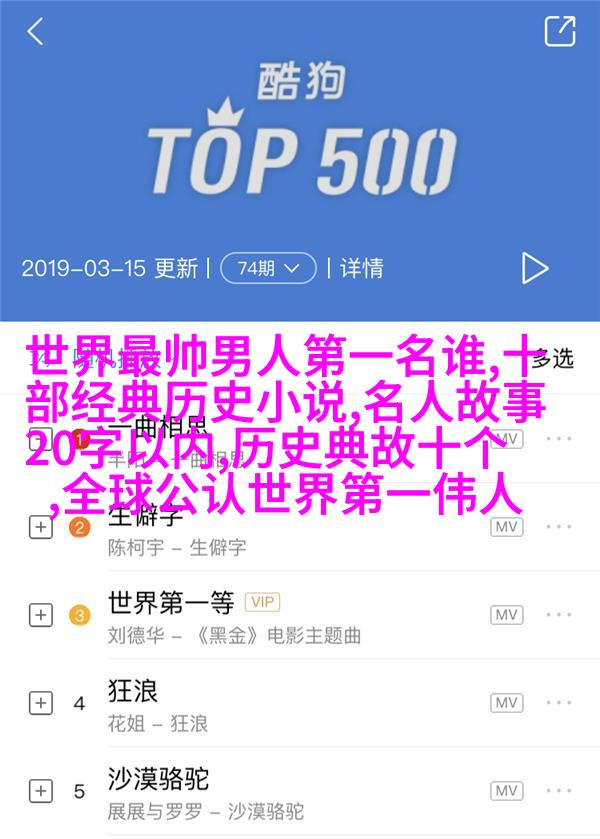
Task: Watch the MV for 狂浪
Action: click(506, 702)
